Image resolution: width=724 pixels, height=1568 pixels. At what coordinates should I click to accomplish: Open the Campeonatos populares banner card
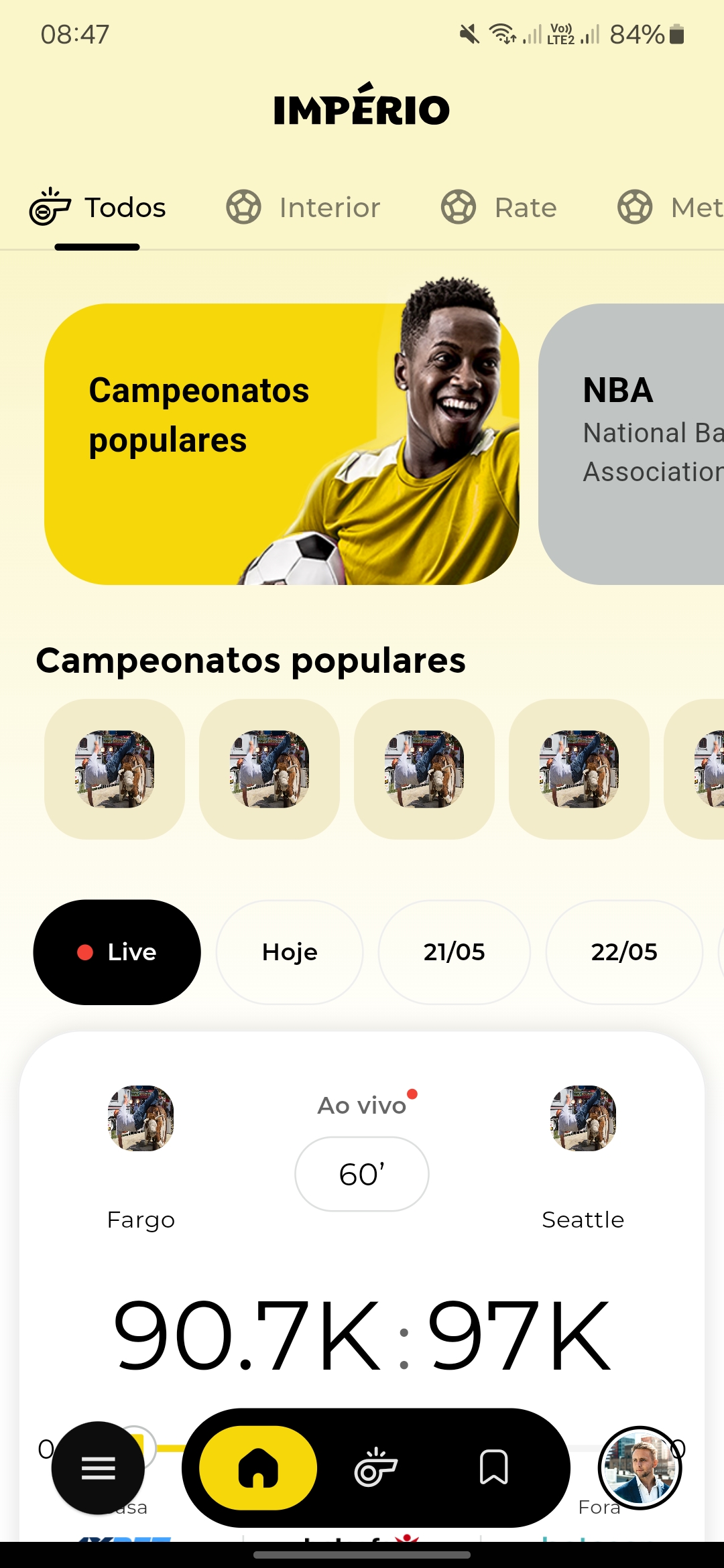click(282, 444)
